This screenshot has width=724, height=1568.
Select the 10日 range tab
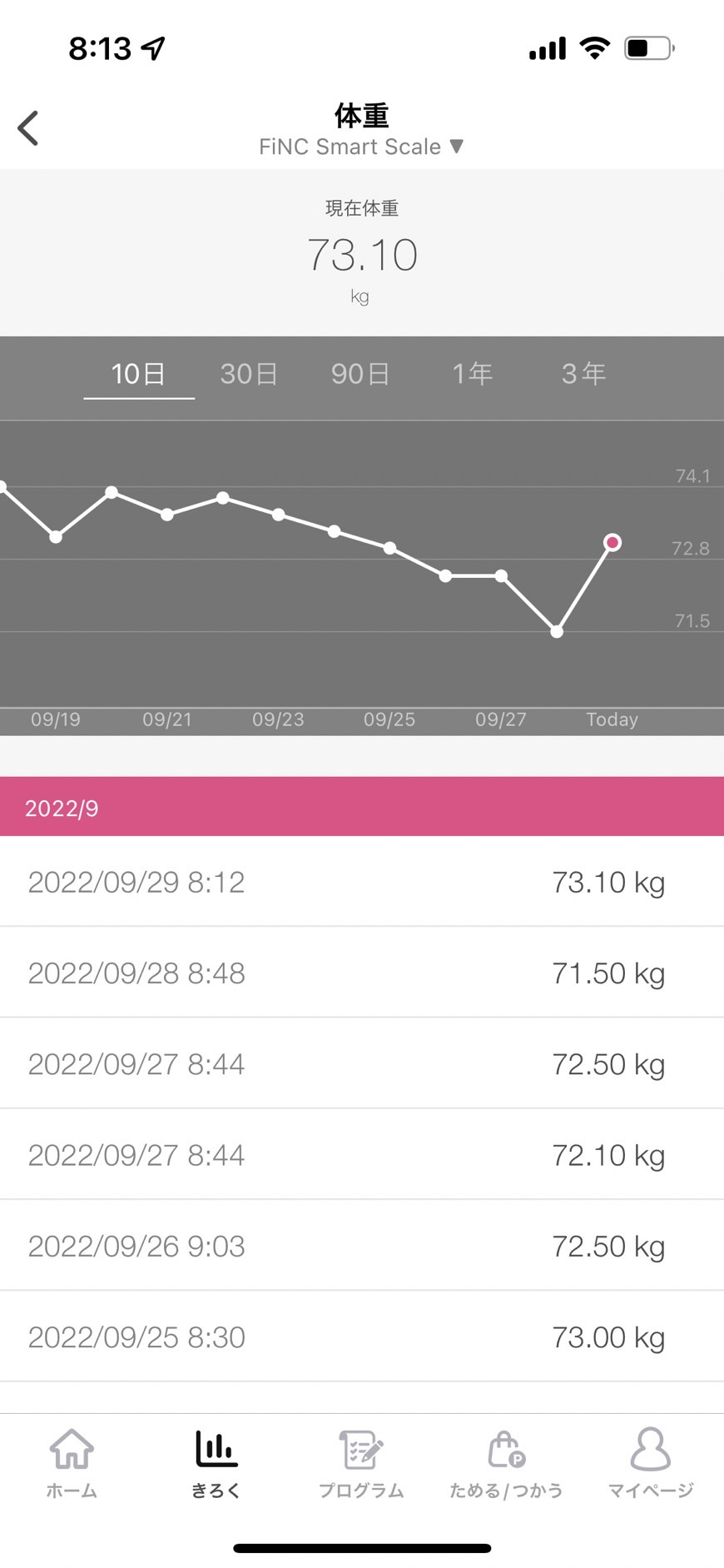pos(138,374)
